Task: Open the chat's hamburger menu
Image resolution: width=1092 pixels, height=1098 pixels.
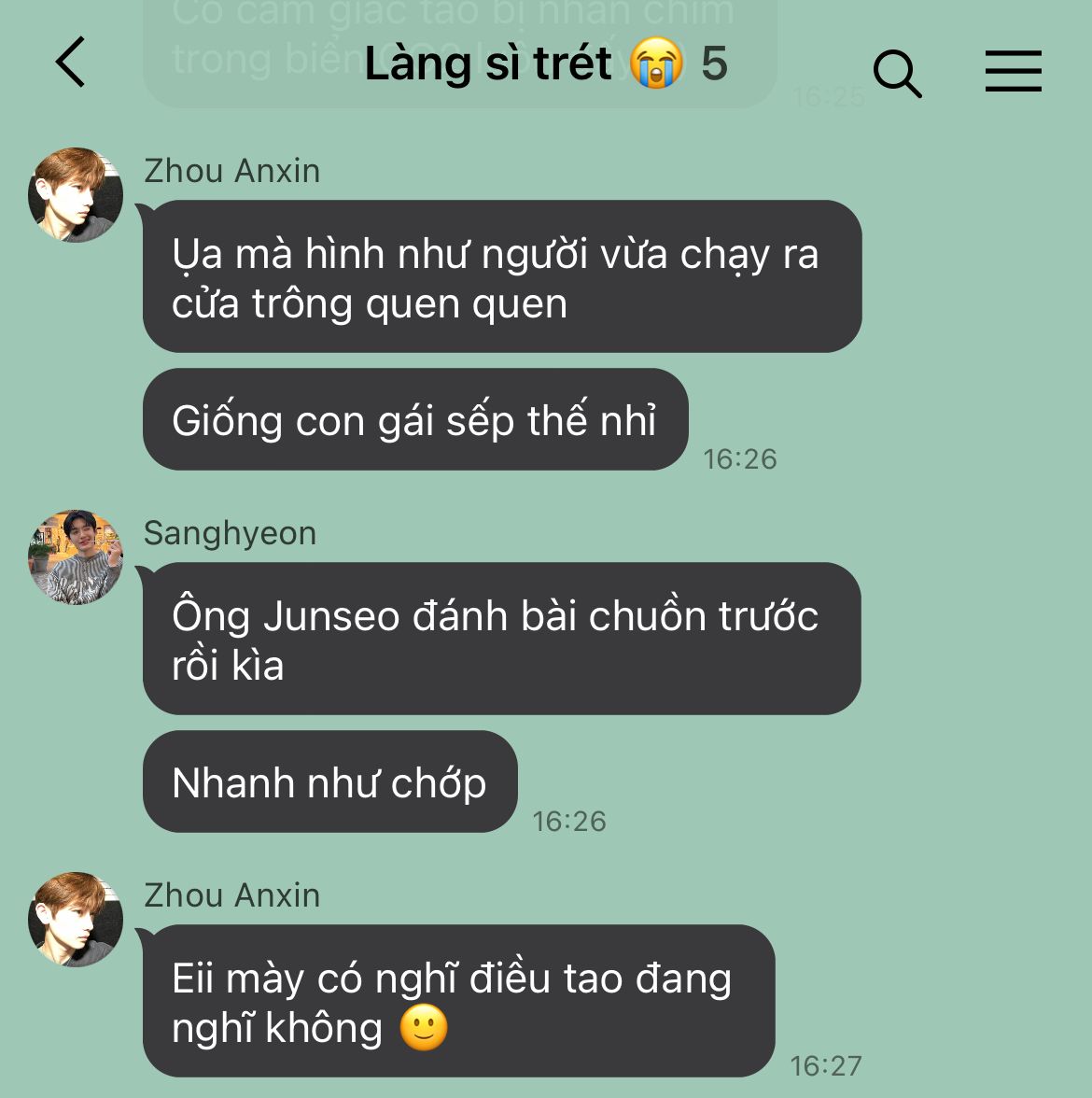Action: pos(1013,71)
